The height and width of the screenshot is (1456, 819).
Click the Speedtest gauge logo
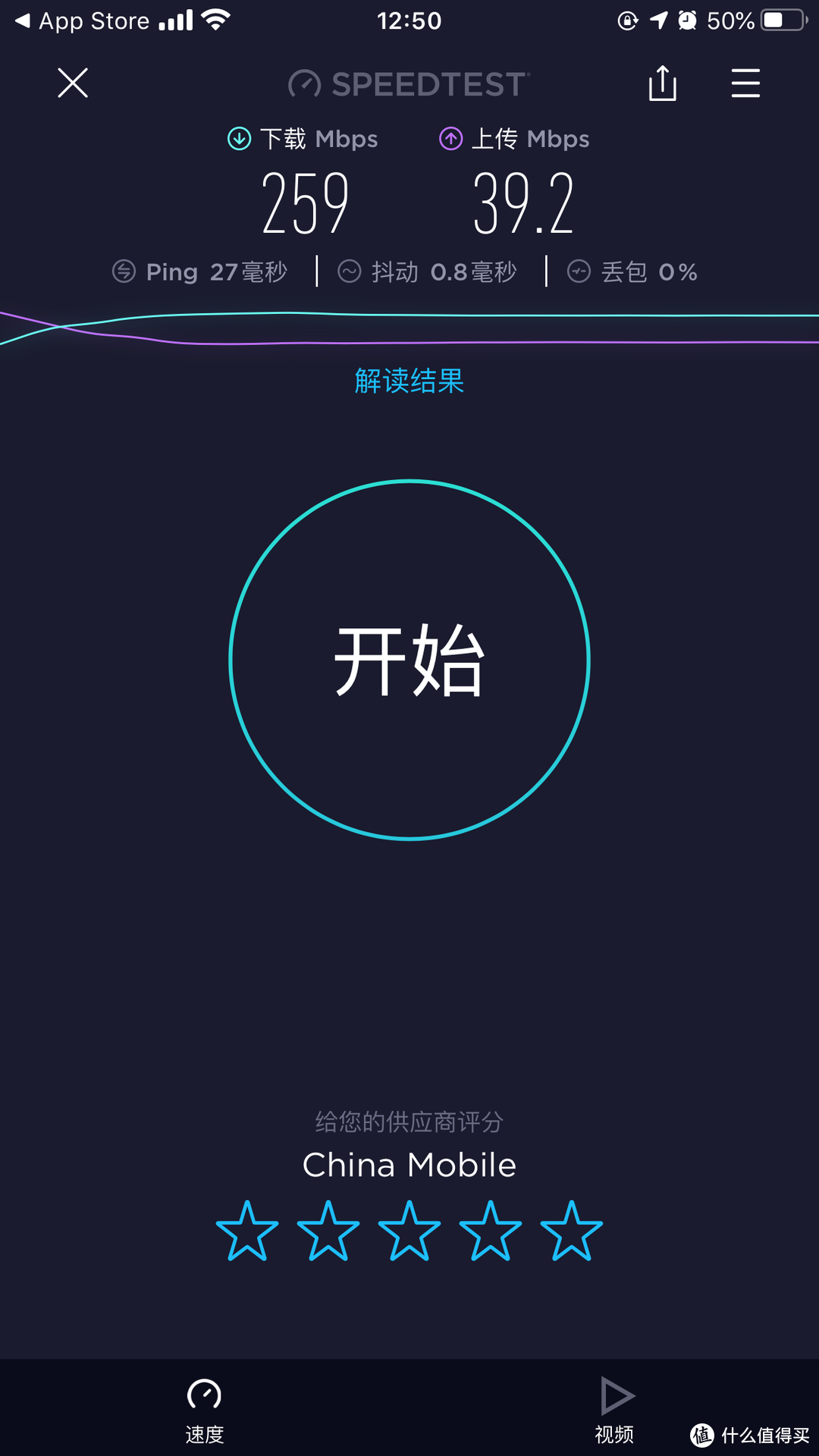coord(306,84)
